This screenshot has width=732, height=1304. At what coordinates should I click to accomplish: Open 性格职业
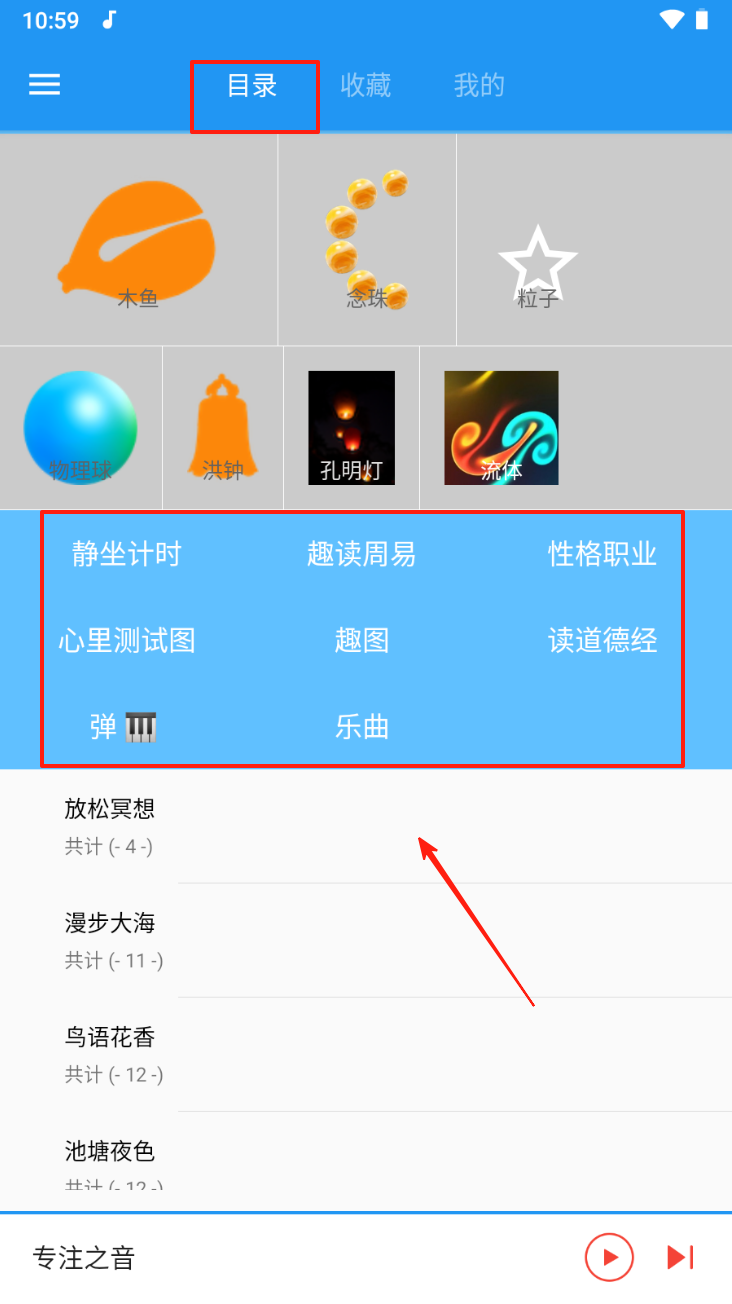(x=602, y=554)
